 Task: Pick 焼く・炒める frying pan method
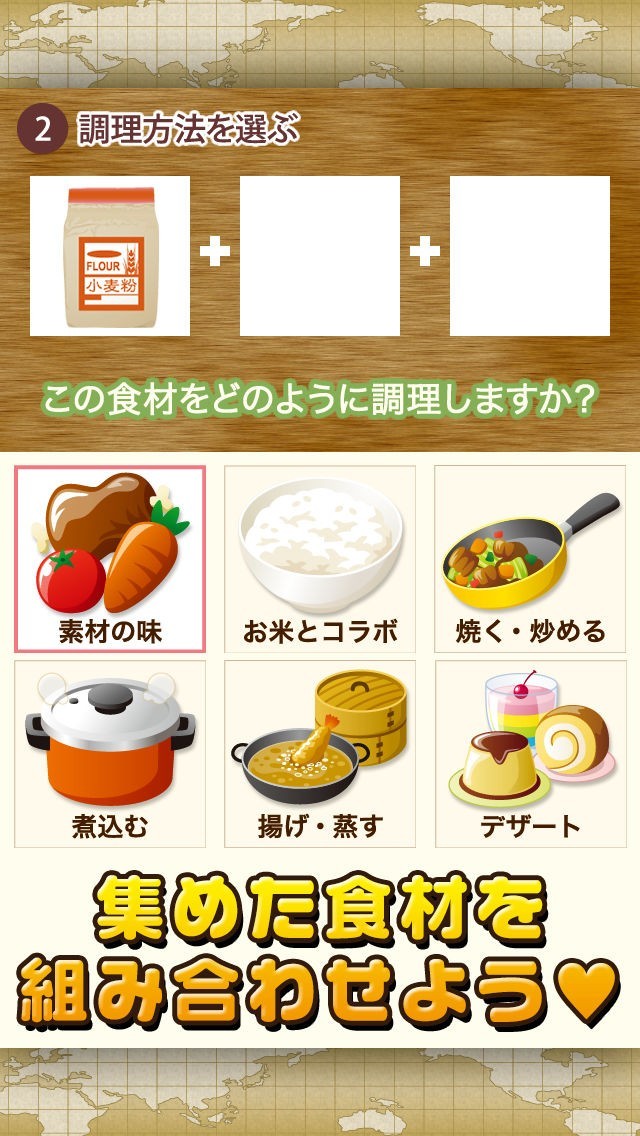pos(530,559)
